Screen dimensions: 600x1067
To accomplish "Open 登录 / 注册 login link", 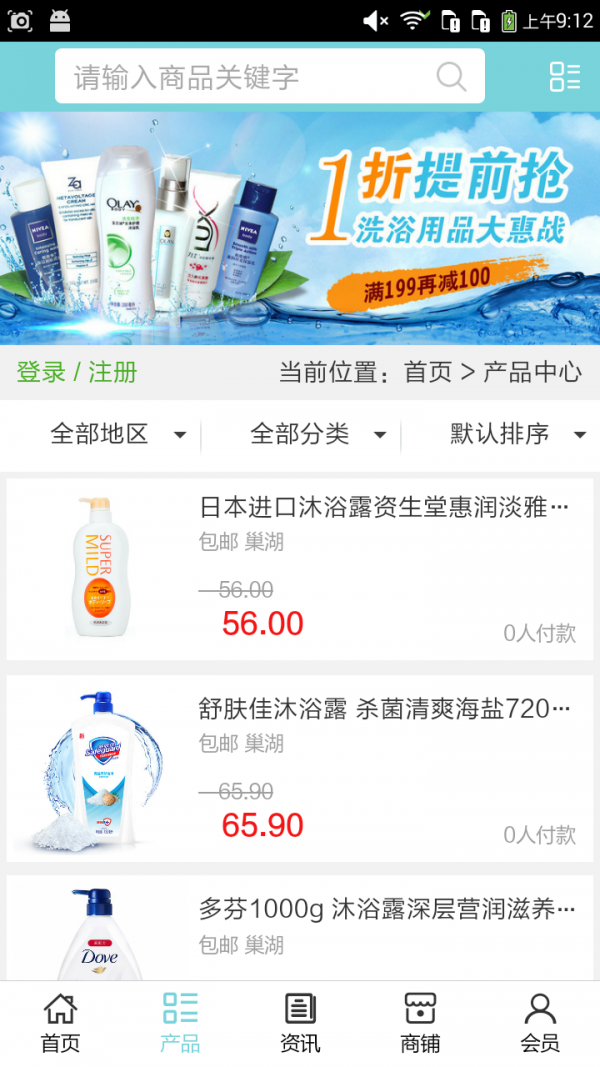I will 77,373.
